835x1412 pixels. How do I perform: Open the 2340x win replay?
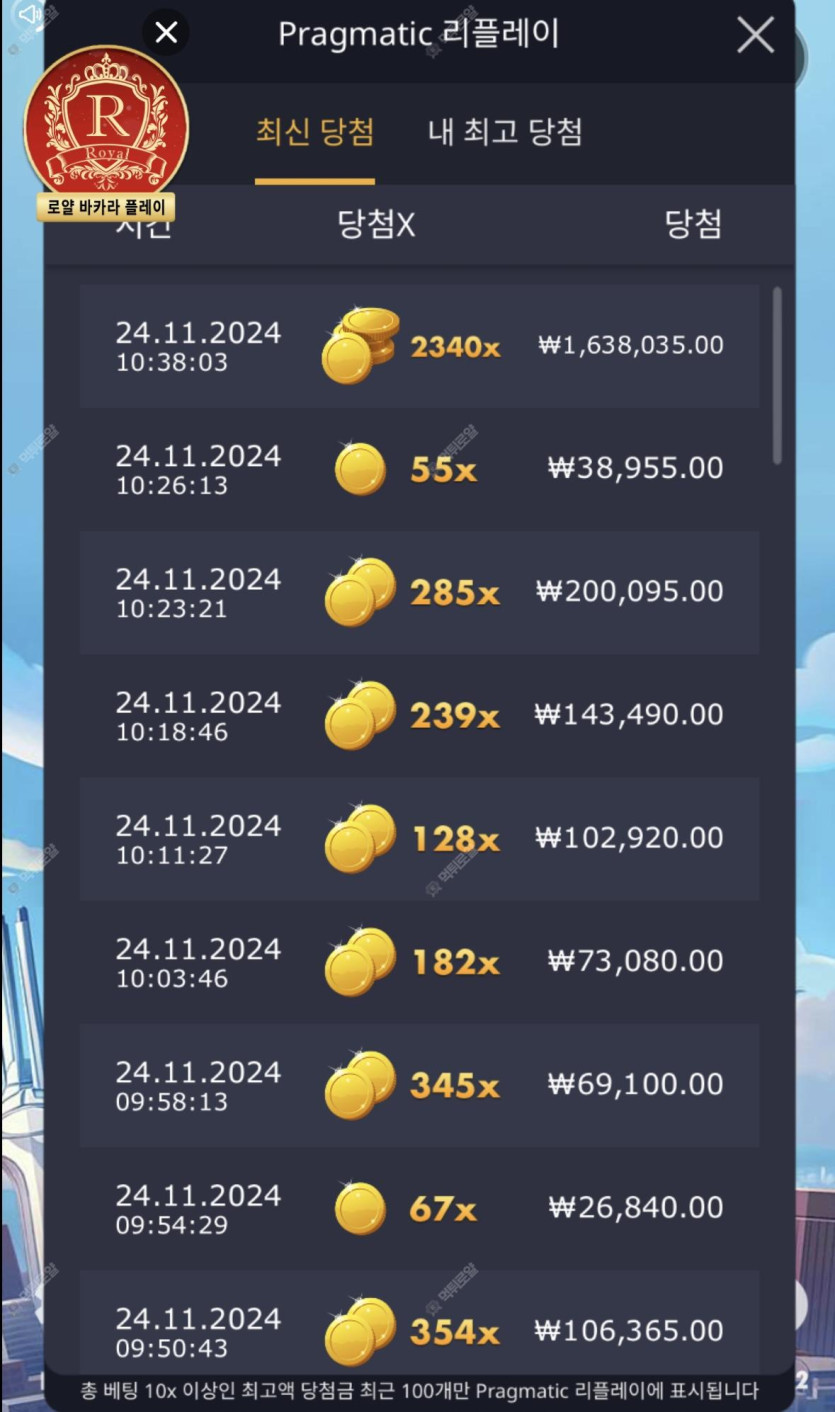point(419,346)
